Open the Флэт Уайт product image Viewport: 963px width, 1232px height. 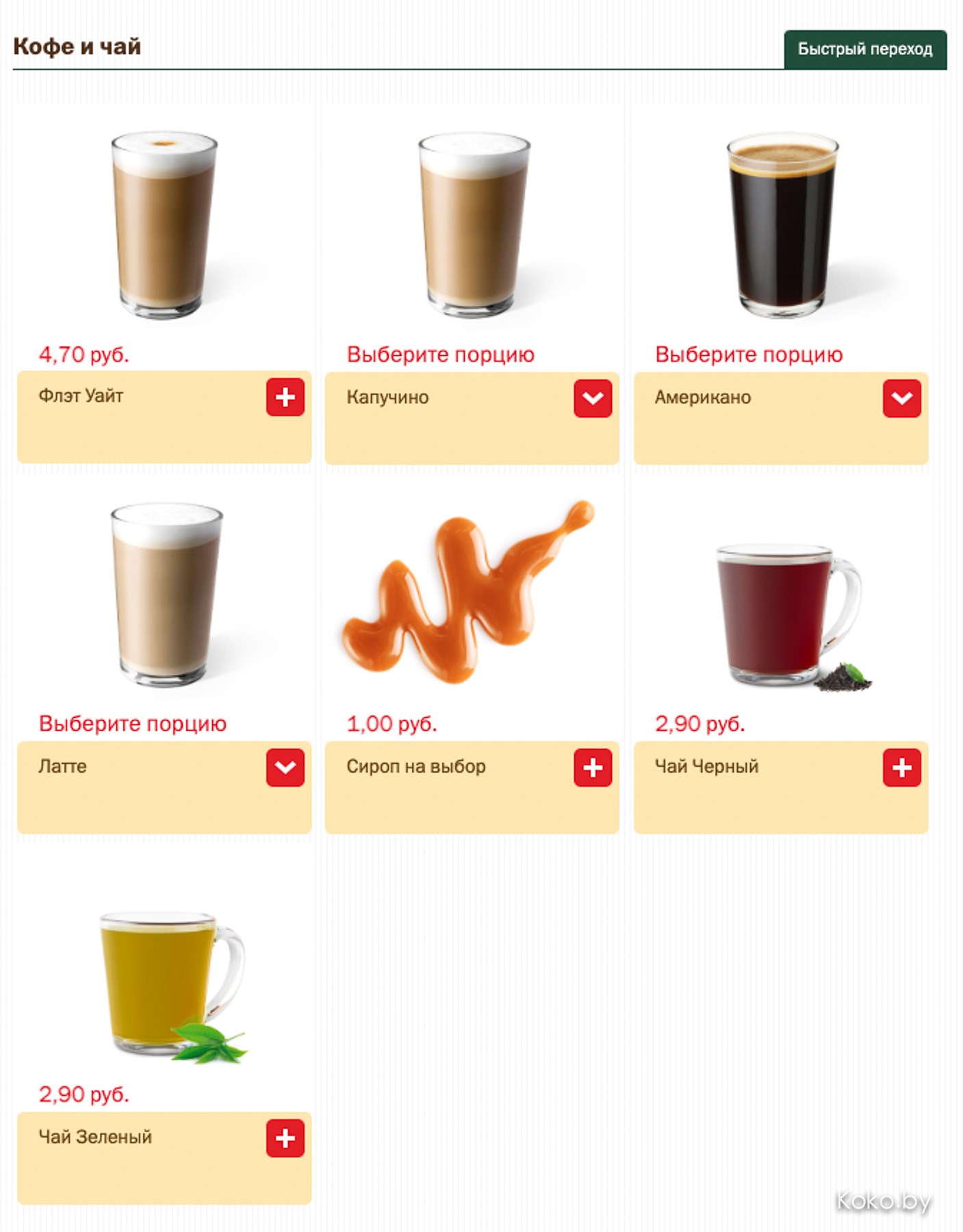[x=164, y=224]
